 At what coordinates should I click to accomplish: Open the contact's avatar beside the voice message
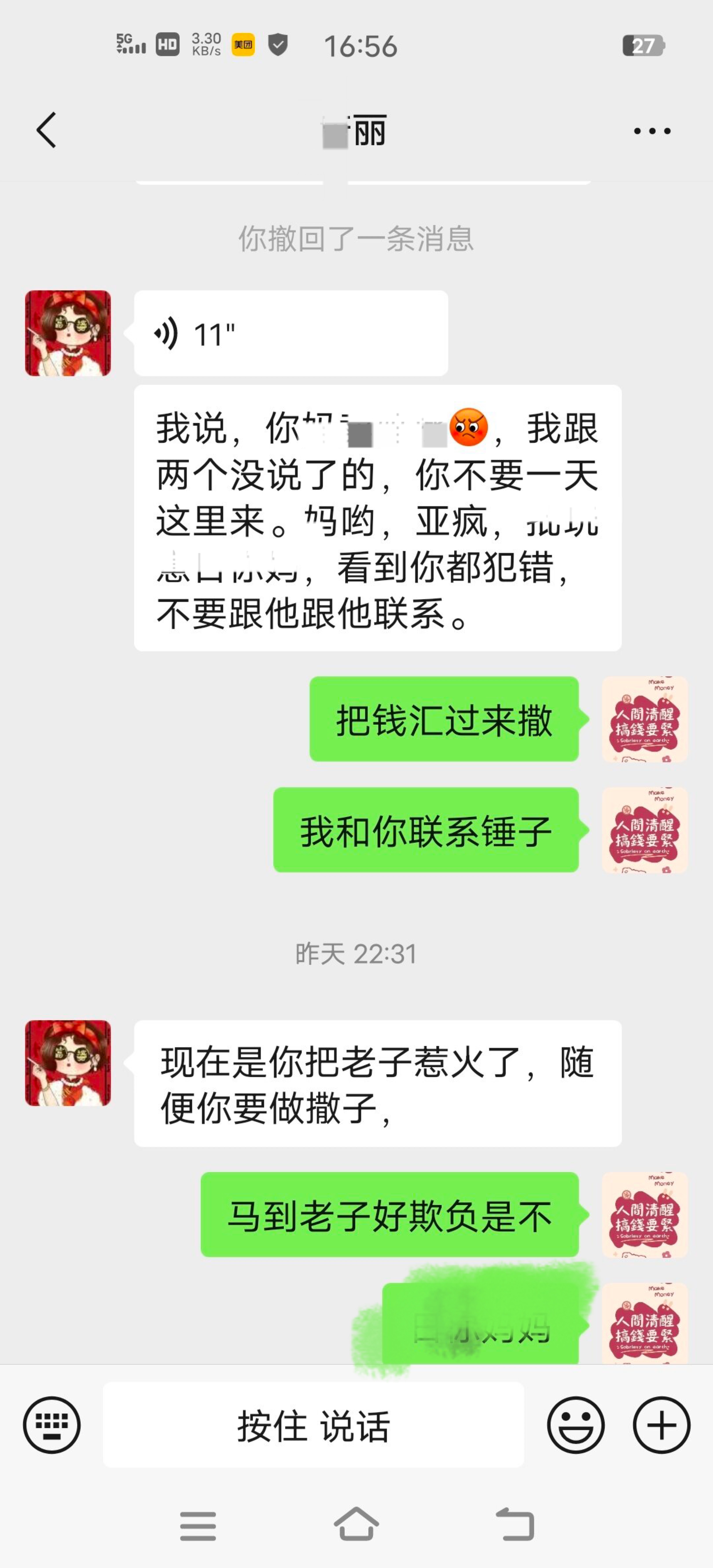(68, 333)
